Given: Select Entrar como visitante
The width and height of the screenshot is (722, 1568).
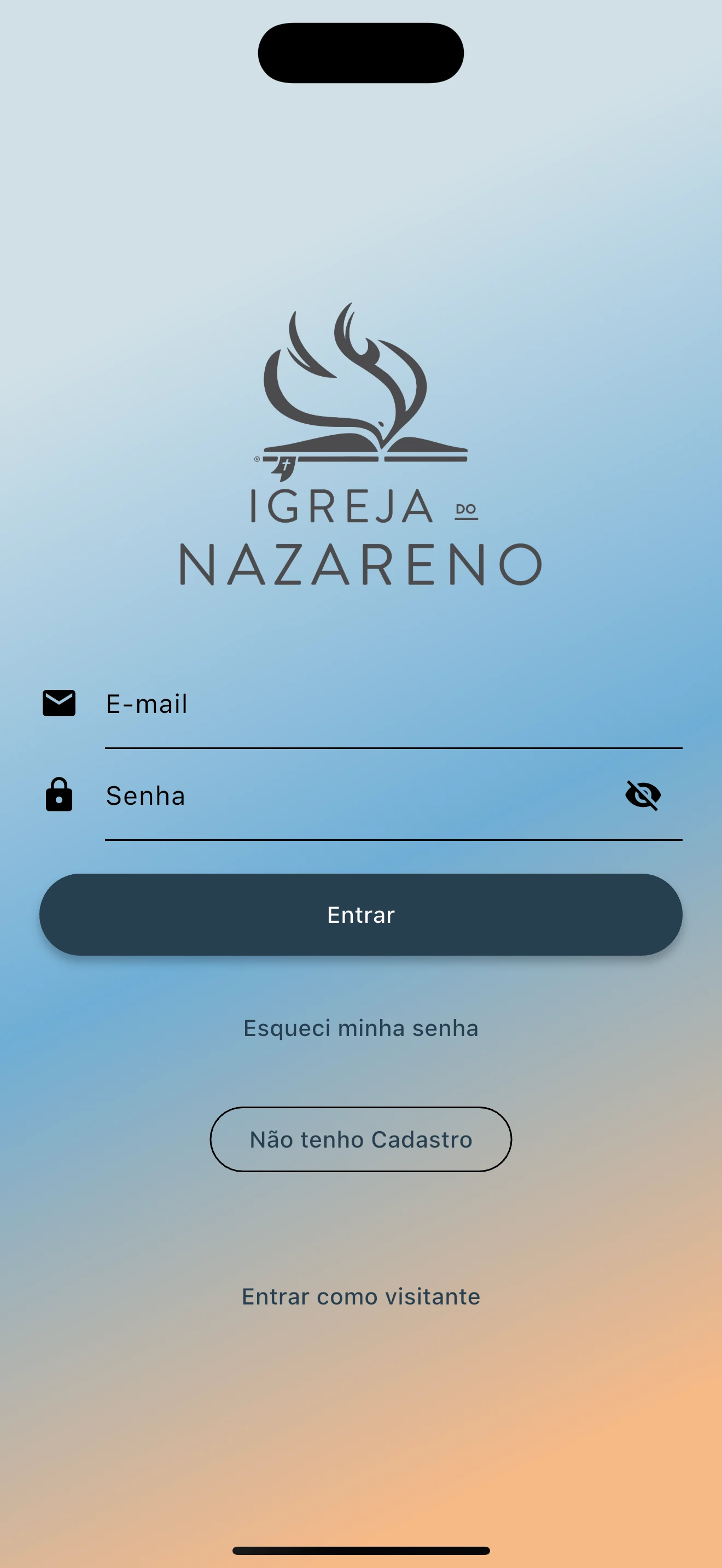Looking at the screenshot, I should 361,1296.
